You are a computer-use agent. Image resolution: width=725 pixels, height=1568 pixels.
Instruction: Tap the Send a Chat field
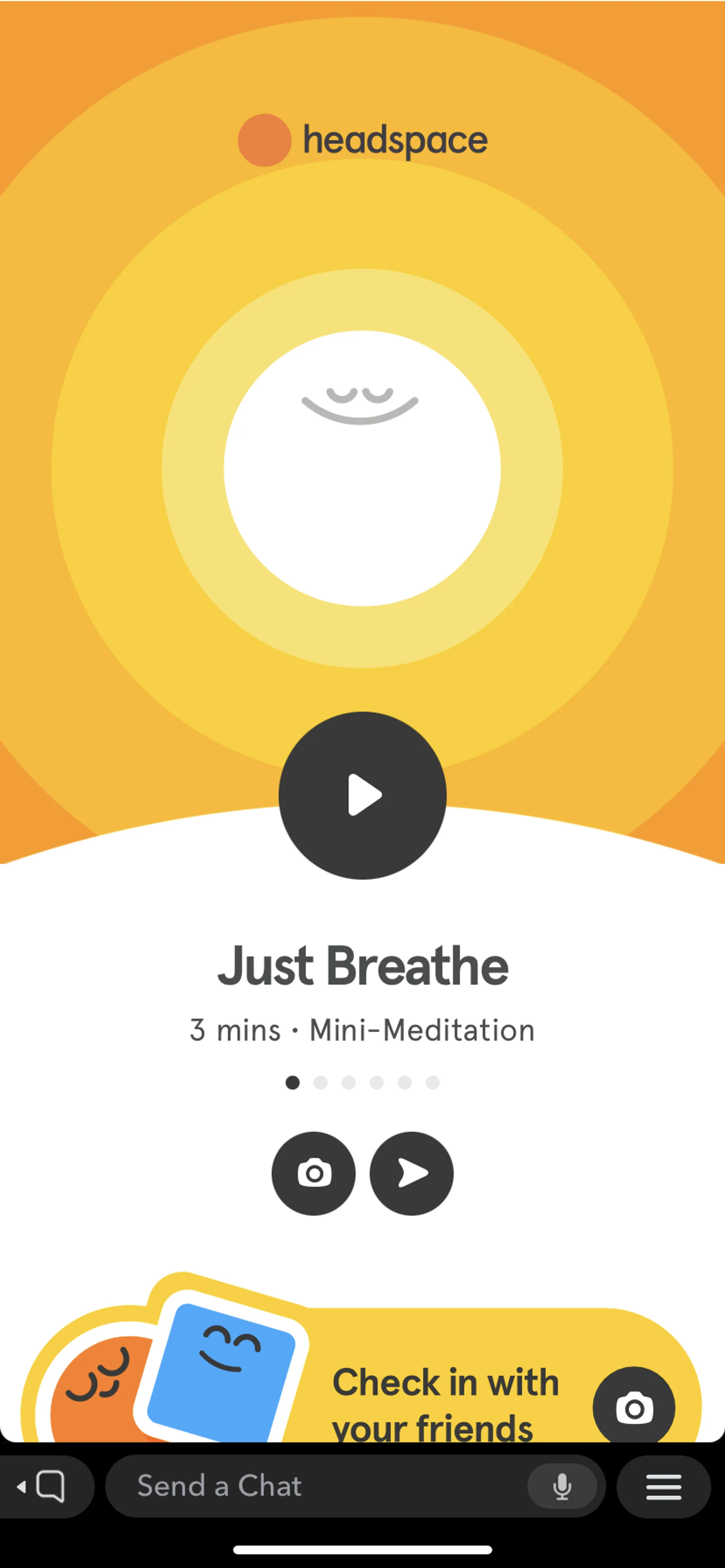317,1486
